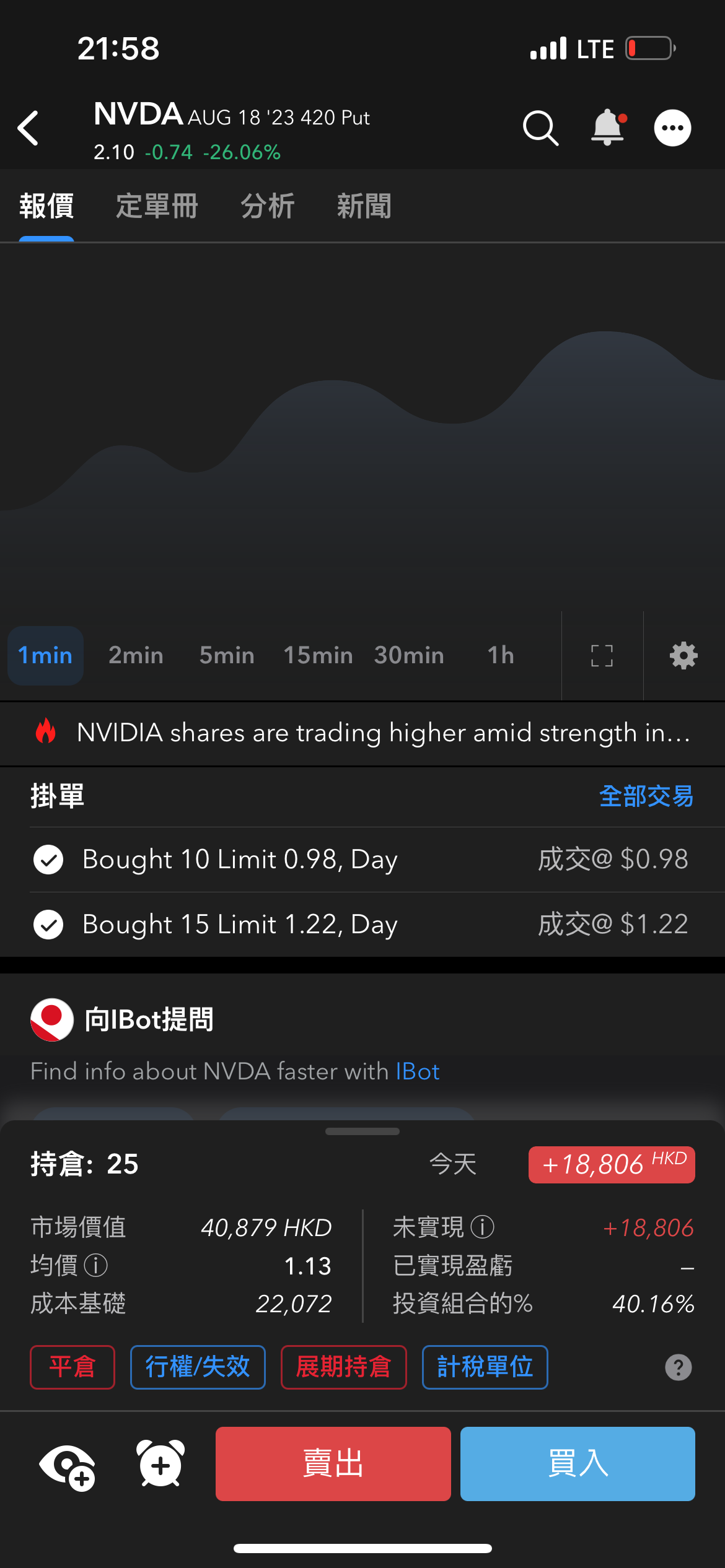Open the search icon
The image size is (725, 1568).
(x=540, y=128)
